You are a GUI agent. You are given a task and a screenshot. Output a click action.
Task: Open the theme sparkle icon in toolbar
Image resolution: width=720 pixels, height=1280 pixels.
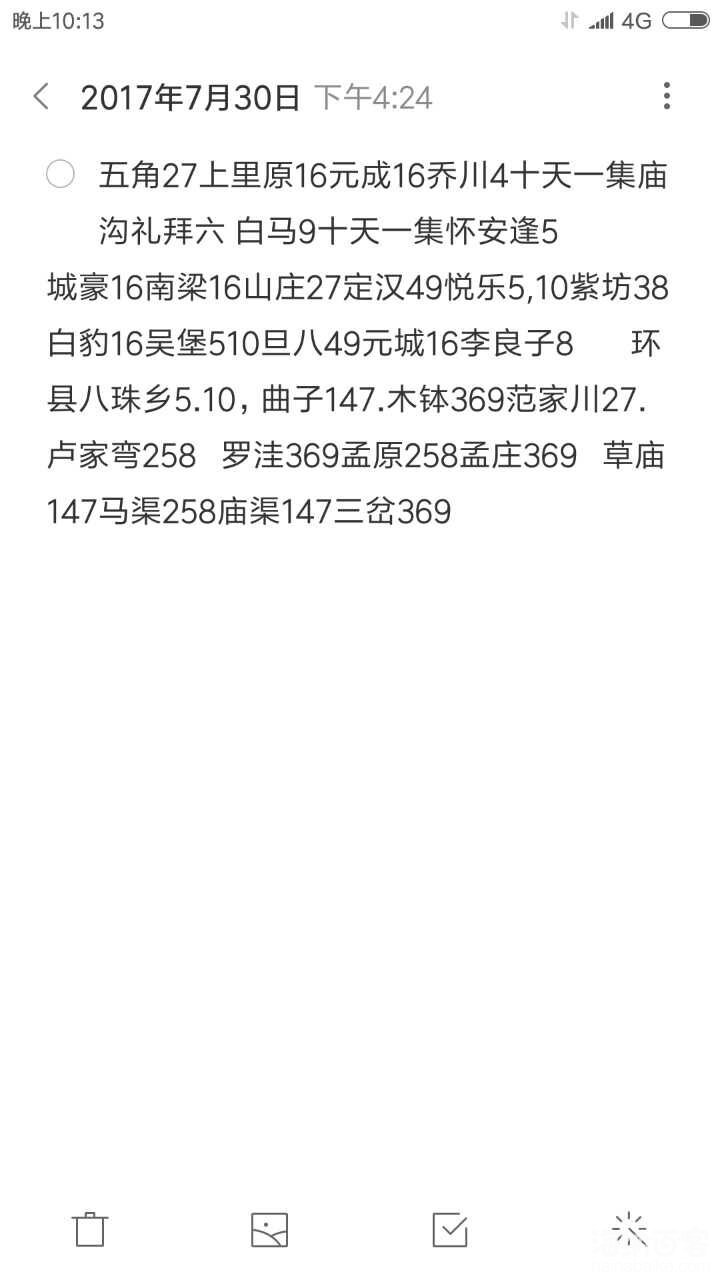[630, 1229]
